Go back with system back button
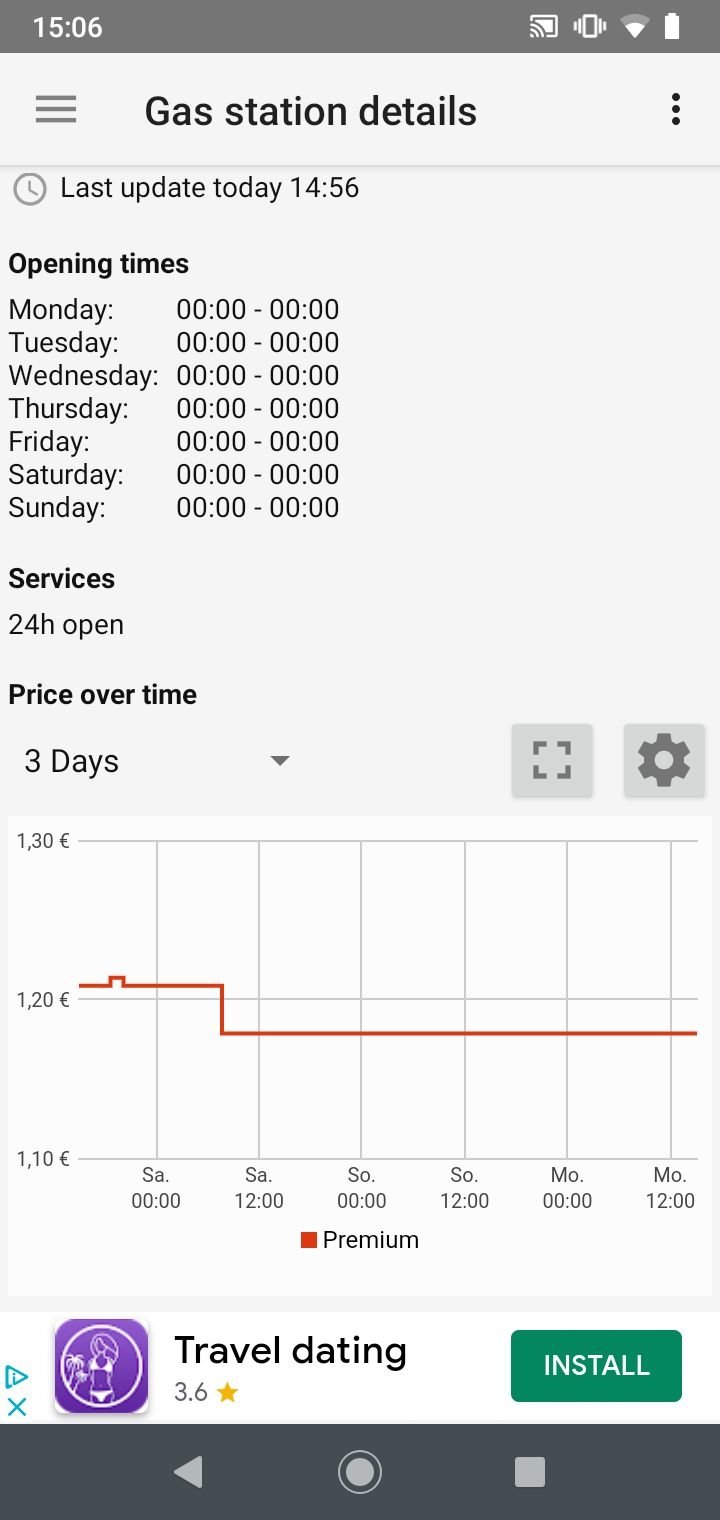720x1520 pixels. pyautogui.click(x=188, y=1472)
